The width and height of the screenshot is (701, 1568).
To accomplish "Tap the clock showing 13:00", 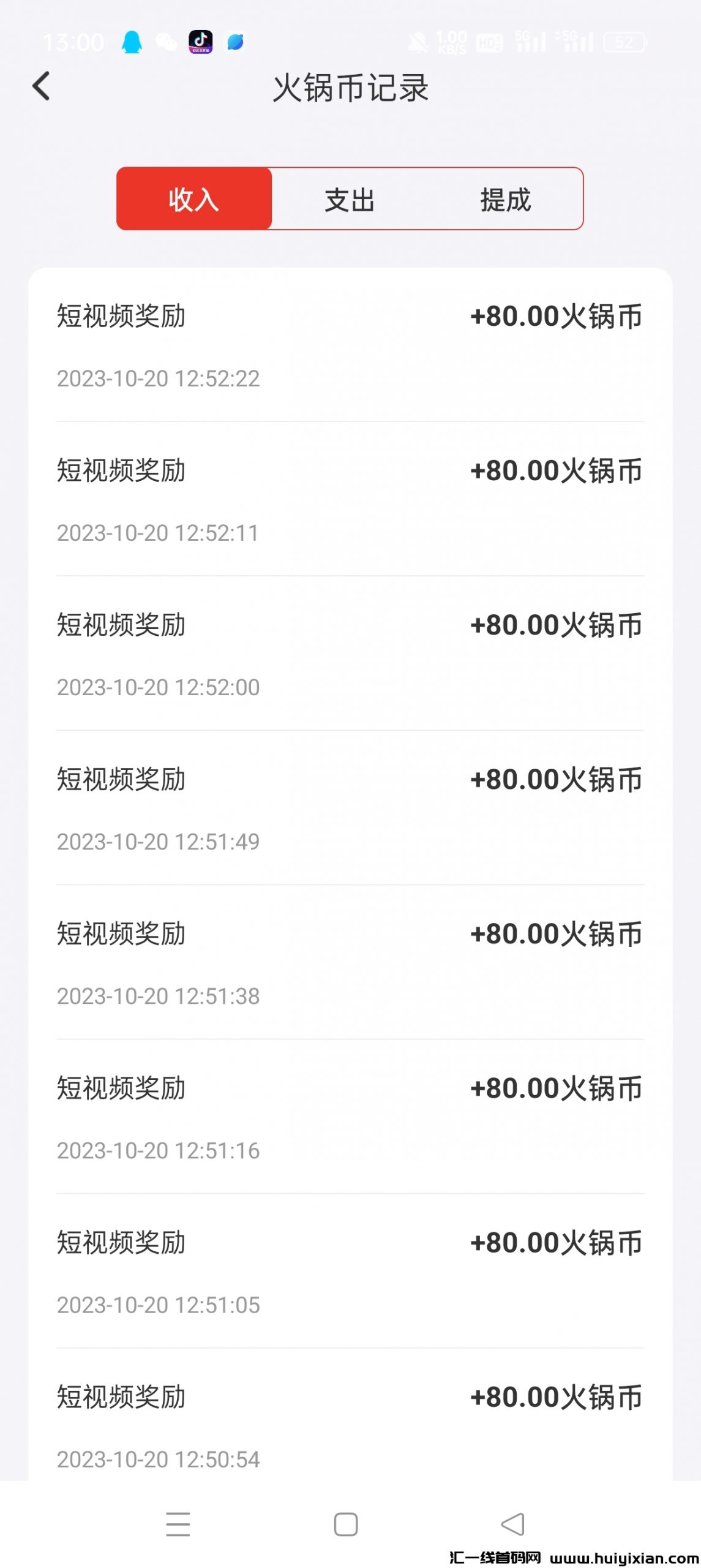I will (73, 40).
